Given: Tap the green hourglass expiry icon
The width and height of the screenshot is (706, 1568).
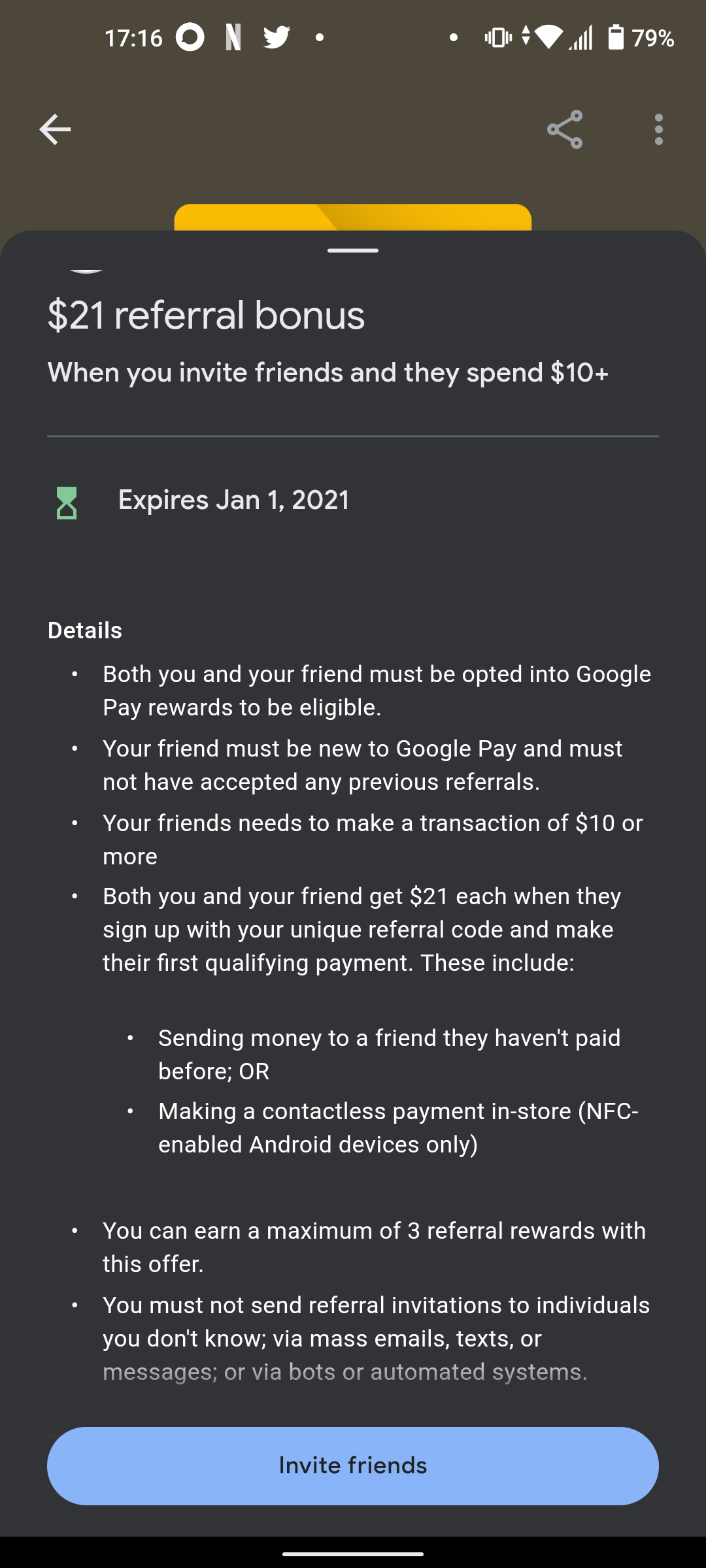Looking at the screenshot, I should click(67, 502).
